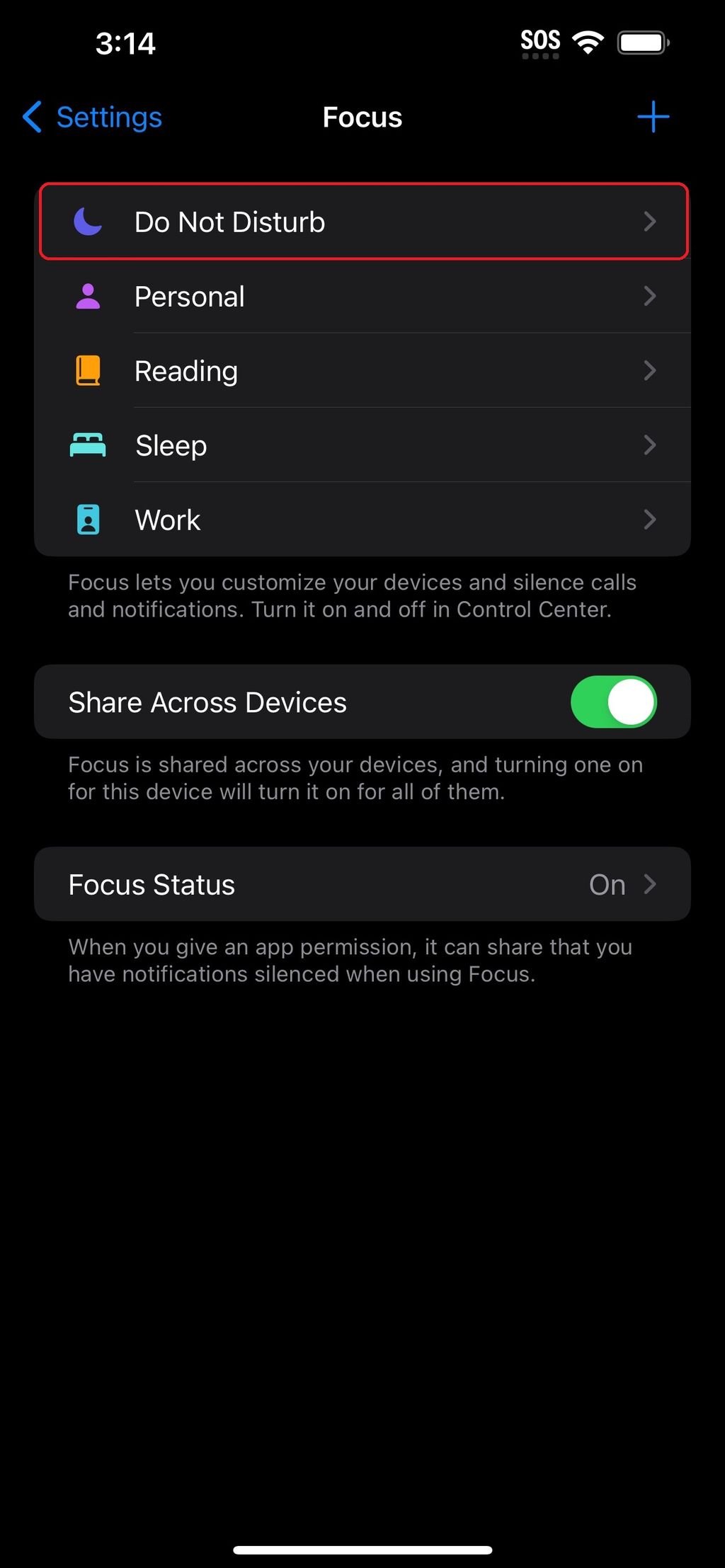Tap the plus icon to add a new Focus

coord(652,117)
